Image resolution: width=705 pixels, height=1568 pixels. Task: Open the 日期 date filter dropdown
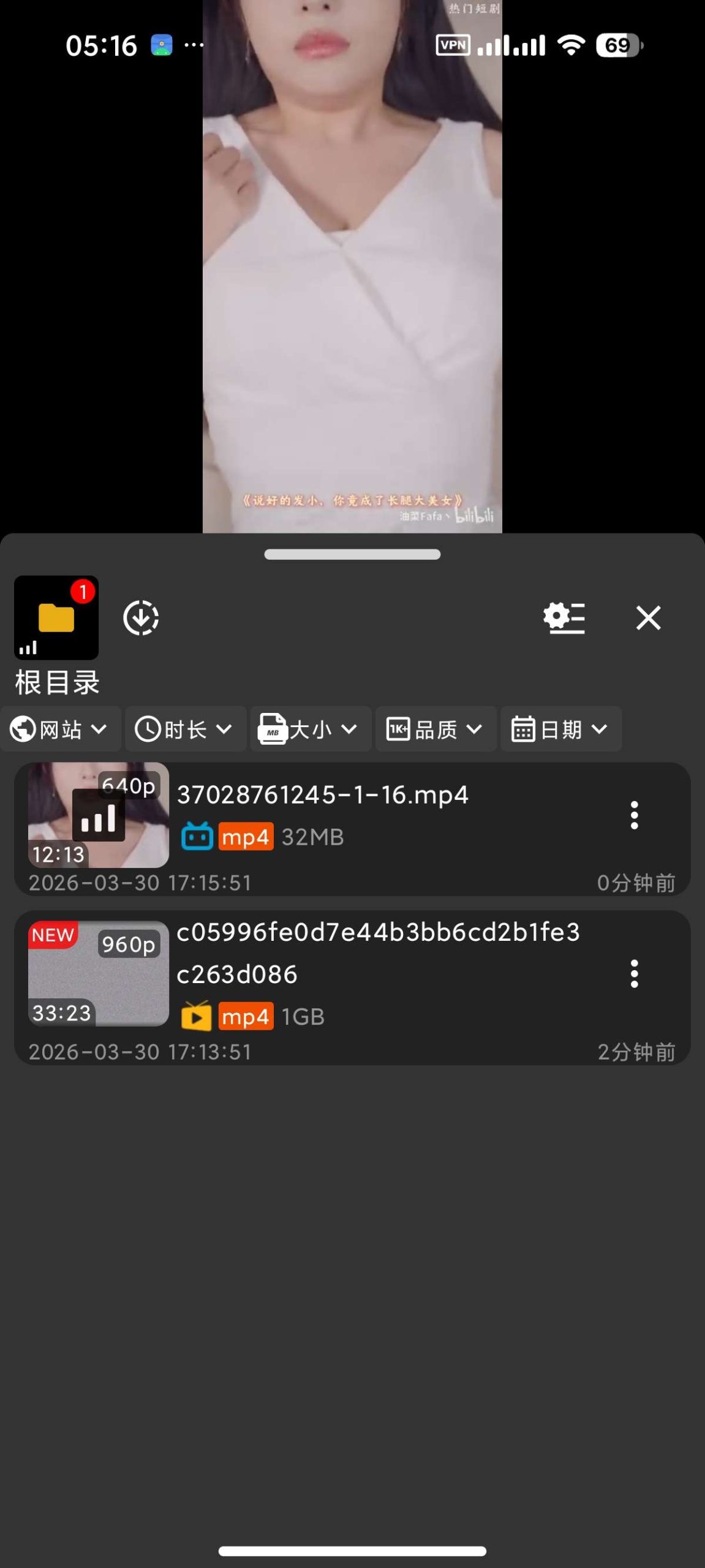pyautogui.click(x=560, y=728)
